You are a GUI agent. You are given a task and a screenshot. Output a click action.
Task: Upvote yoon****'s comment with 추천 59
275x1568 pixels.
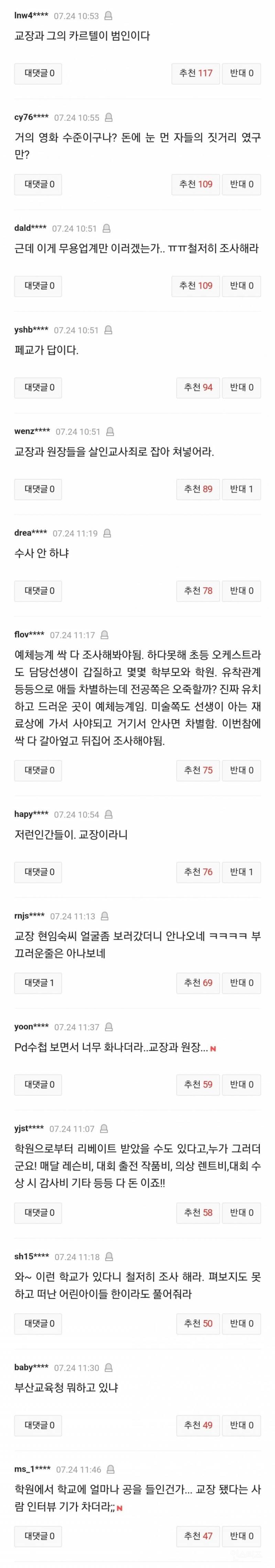point(198,1084)
